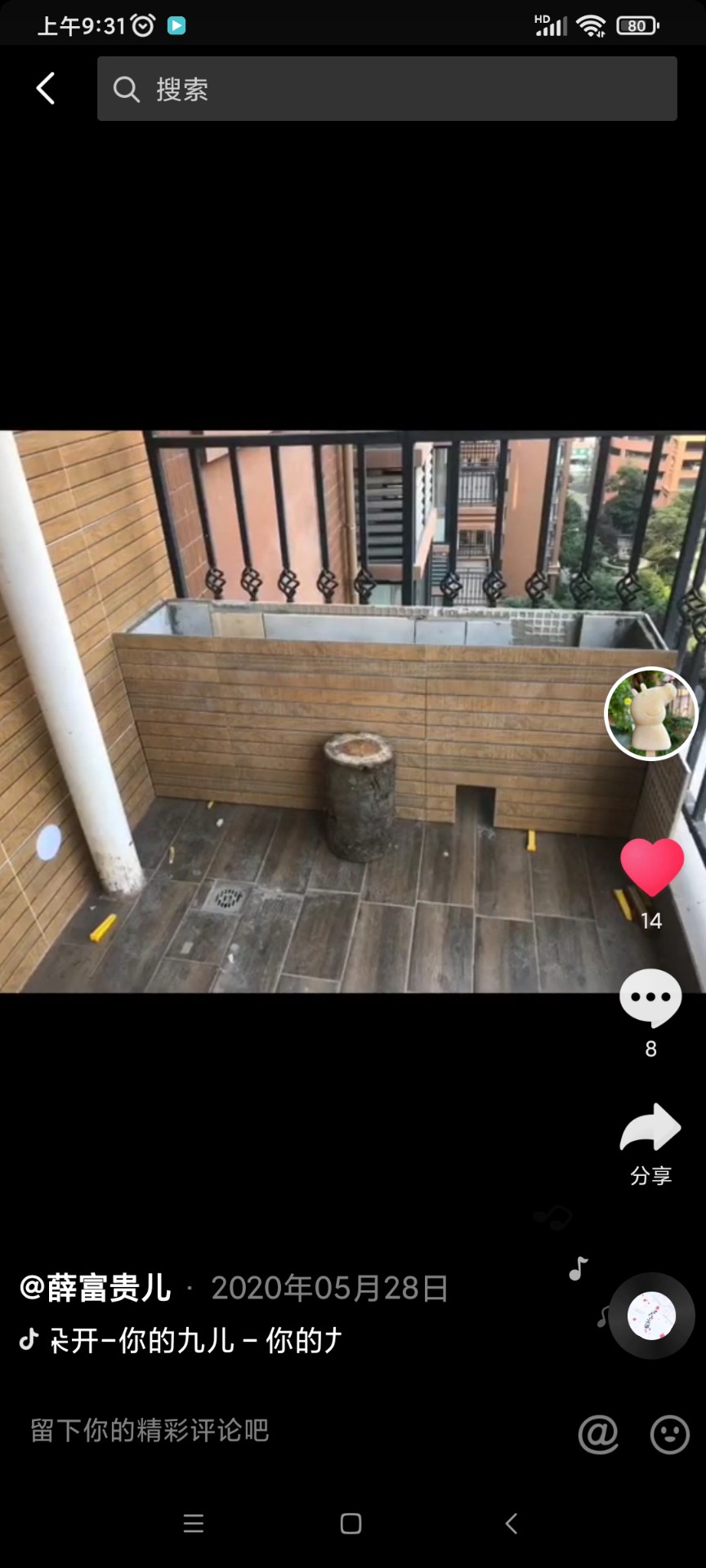This screenshot has width=706, height=1568.
Task: Mention a friend with @ icon
Action: tap(598, 1434)
